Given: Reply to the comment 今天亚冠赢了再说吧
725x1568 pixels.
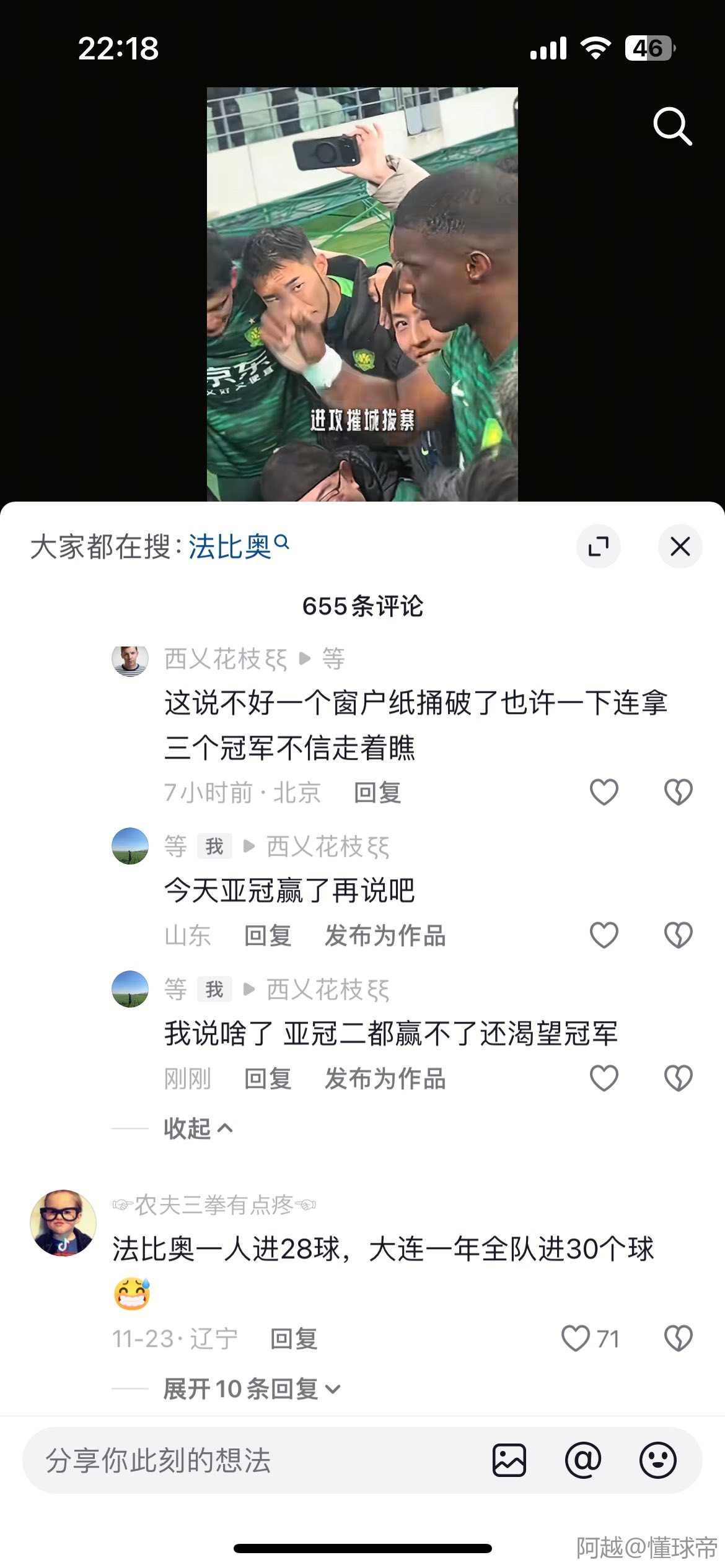Looking at the screenshot, I should click(x=268, y=935).
